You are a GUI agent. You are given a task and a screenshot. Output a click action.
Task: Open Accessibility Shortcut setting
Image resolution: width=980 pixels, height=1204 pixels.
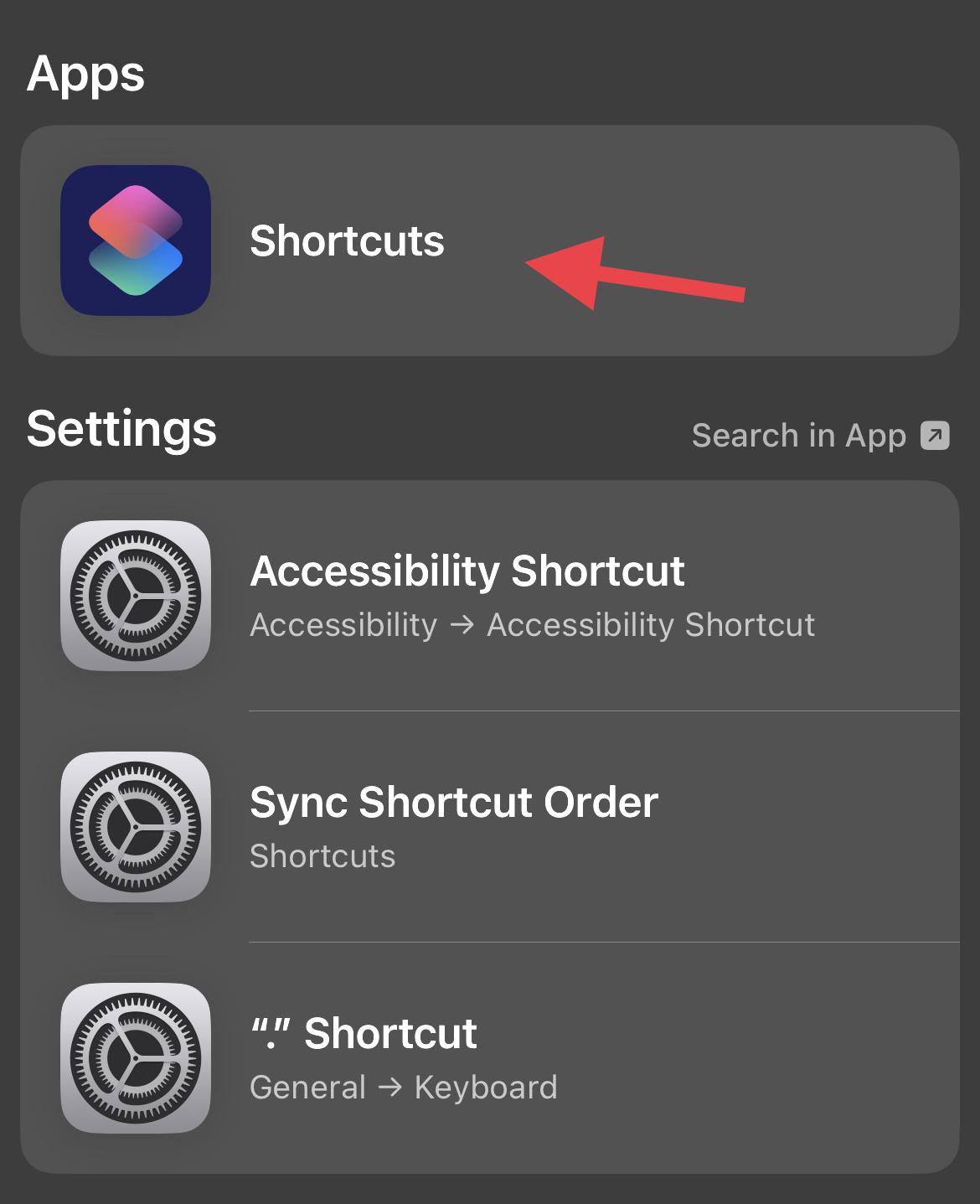[x=467, y=596]
